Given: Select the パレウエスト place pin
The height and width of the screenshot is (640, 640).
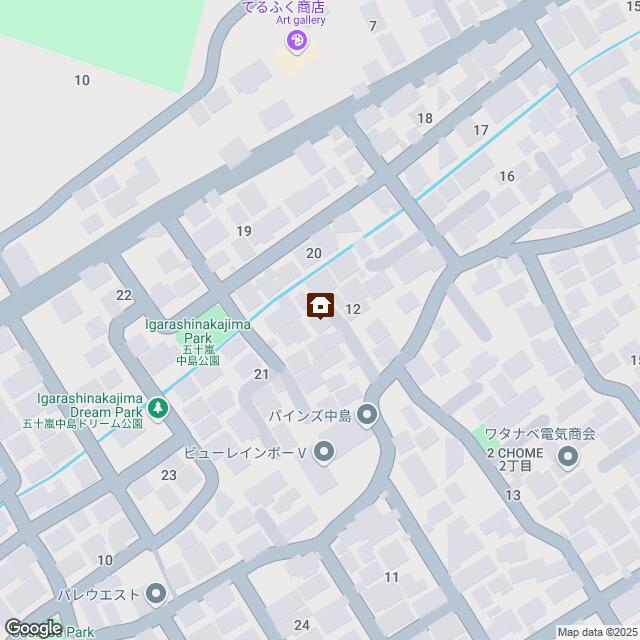Looking at the screenshot, I should click(156, 594).
